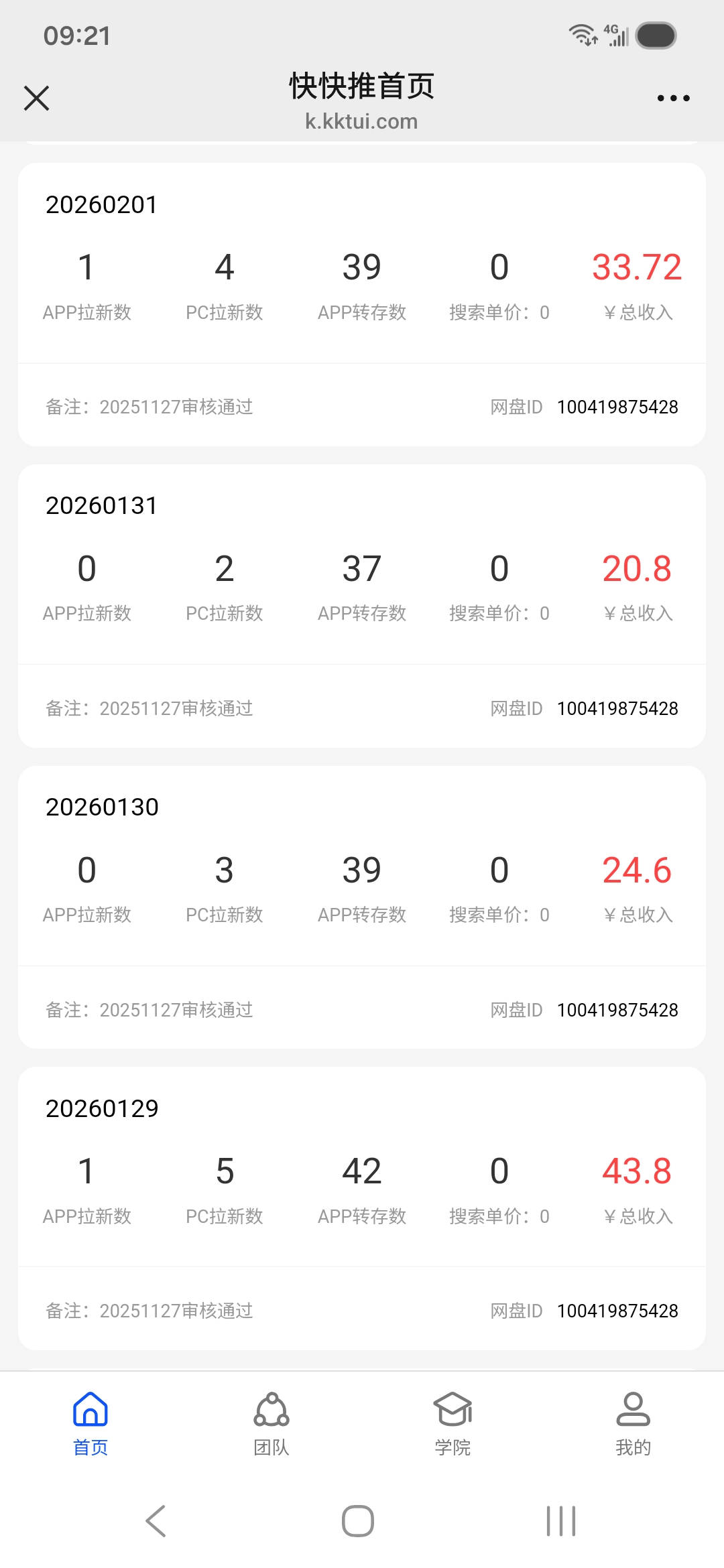Tap the system back button
Screen dimensions: 724x1568
point(156,1520)
